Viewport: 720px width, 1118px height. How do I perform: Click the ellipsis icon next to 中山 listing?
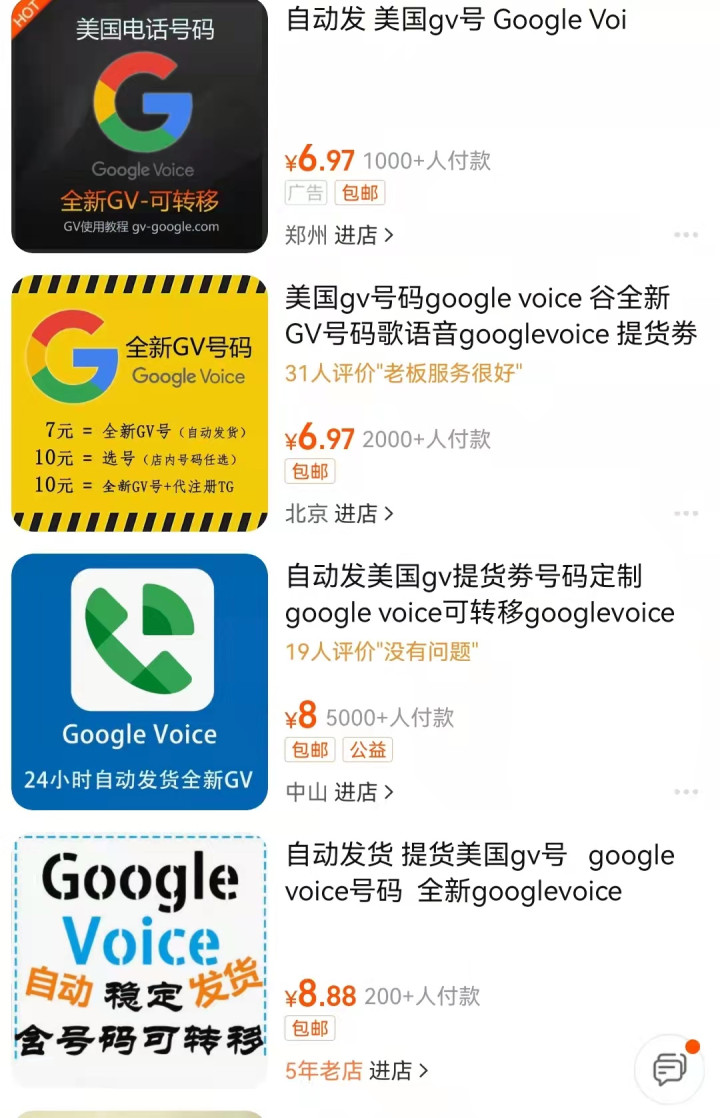[686, 792]
